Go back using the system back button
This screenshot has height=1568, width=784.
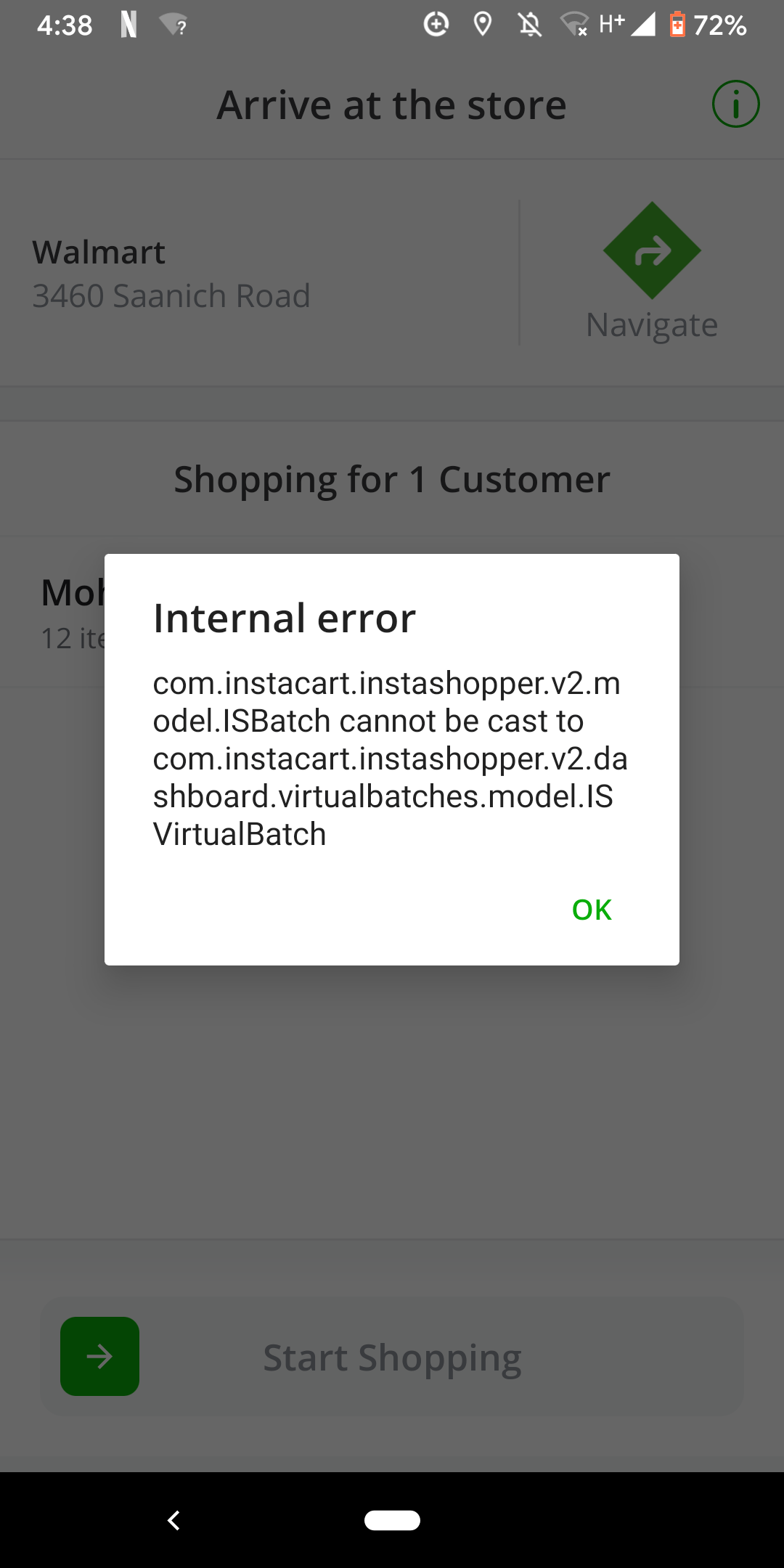click(173, 1520)
